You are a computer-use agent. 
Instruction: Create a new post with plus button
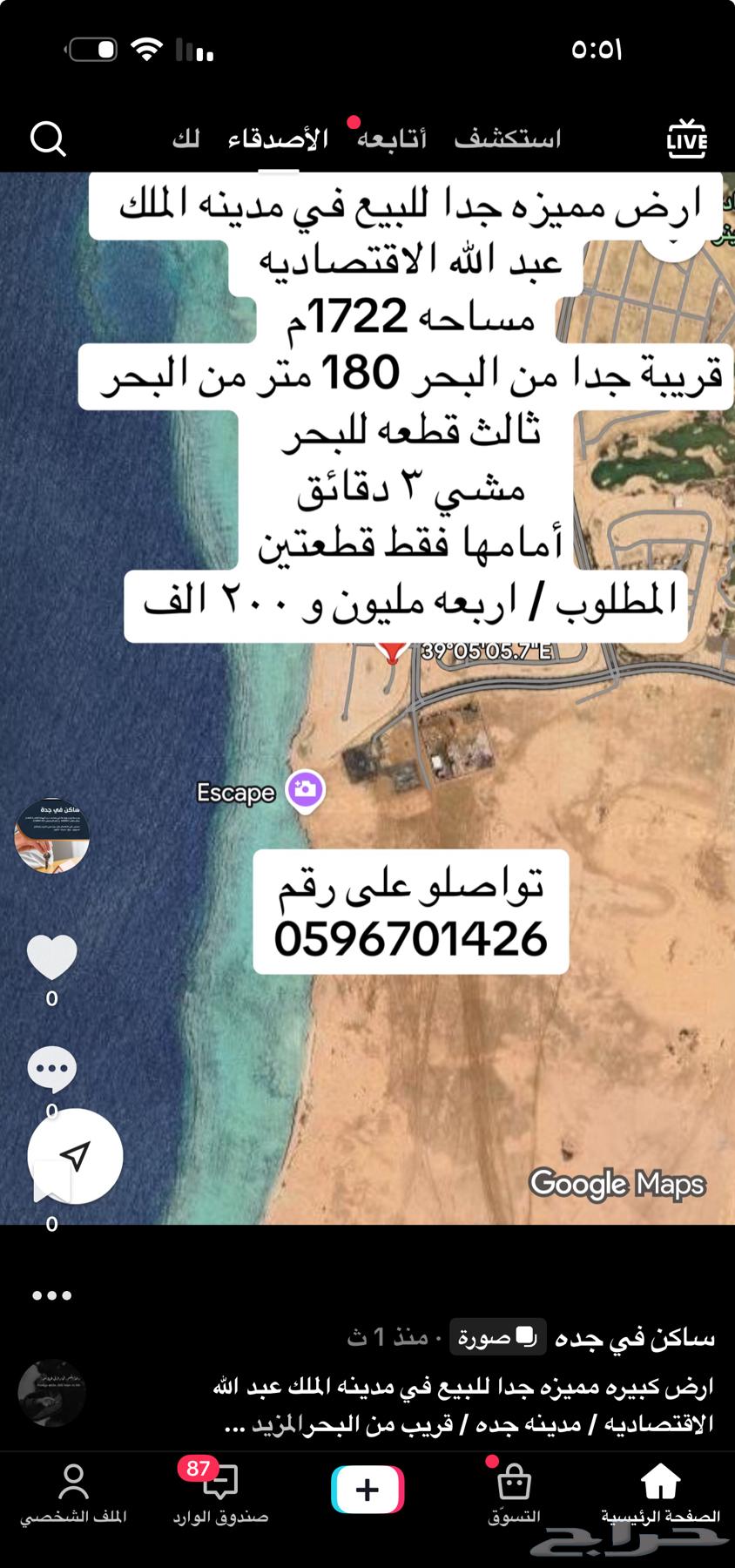point(367,1490)
